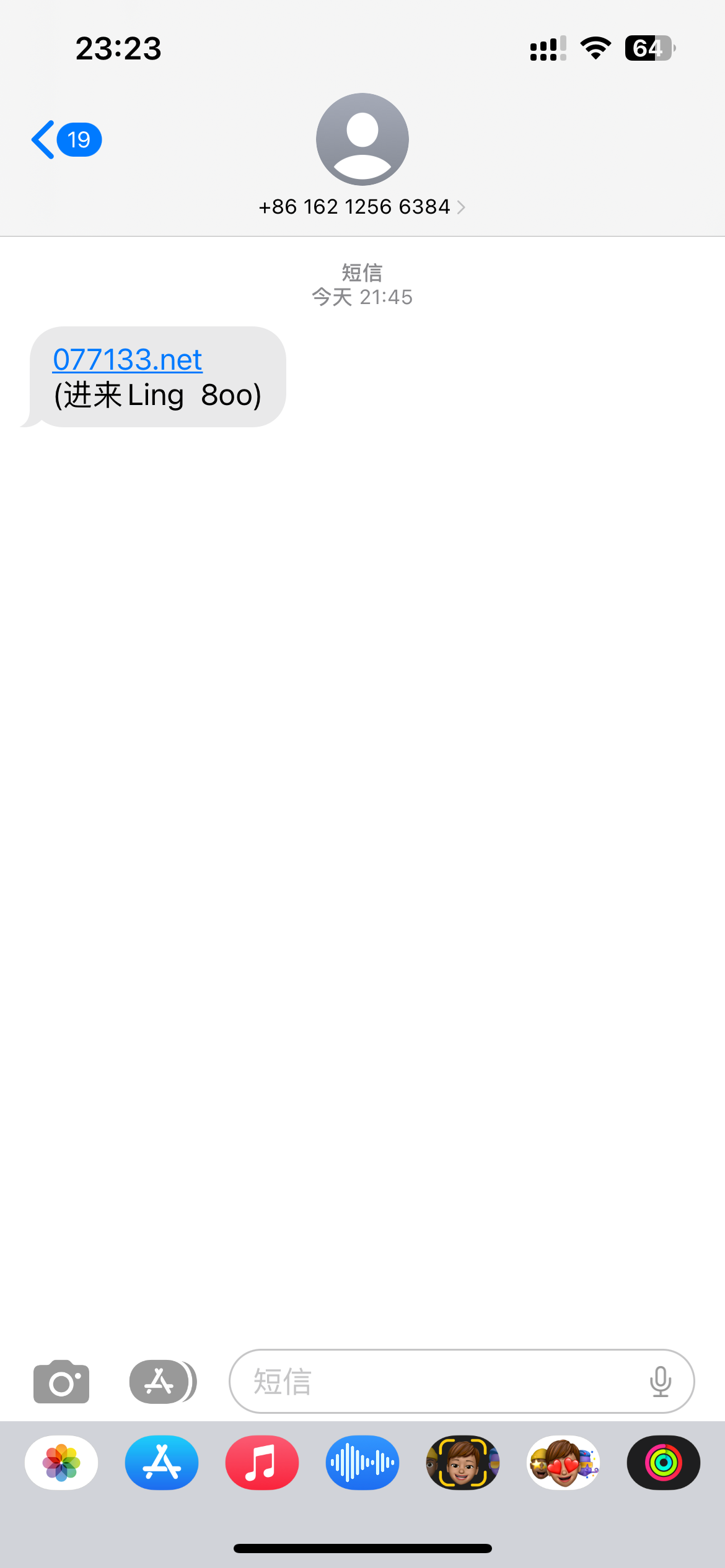Open the camera to attach a photo
This screenshot has width=725, height=1568.
click(61, 1382)
